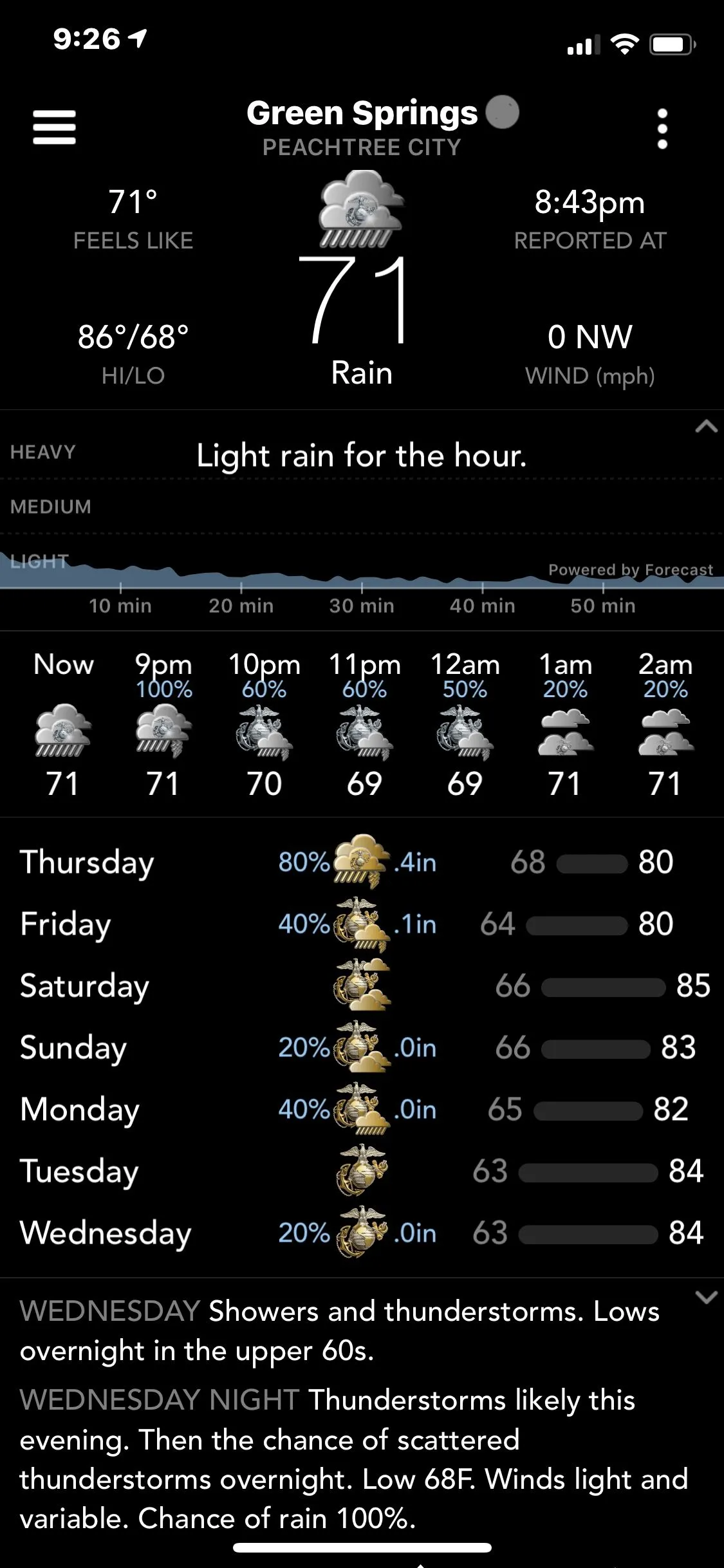The image size is (724, 1568).
Task: Expand the forecast text summary
Action: pyautogui.click(x=706, y=1298)
